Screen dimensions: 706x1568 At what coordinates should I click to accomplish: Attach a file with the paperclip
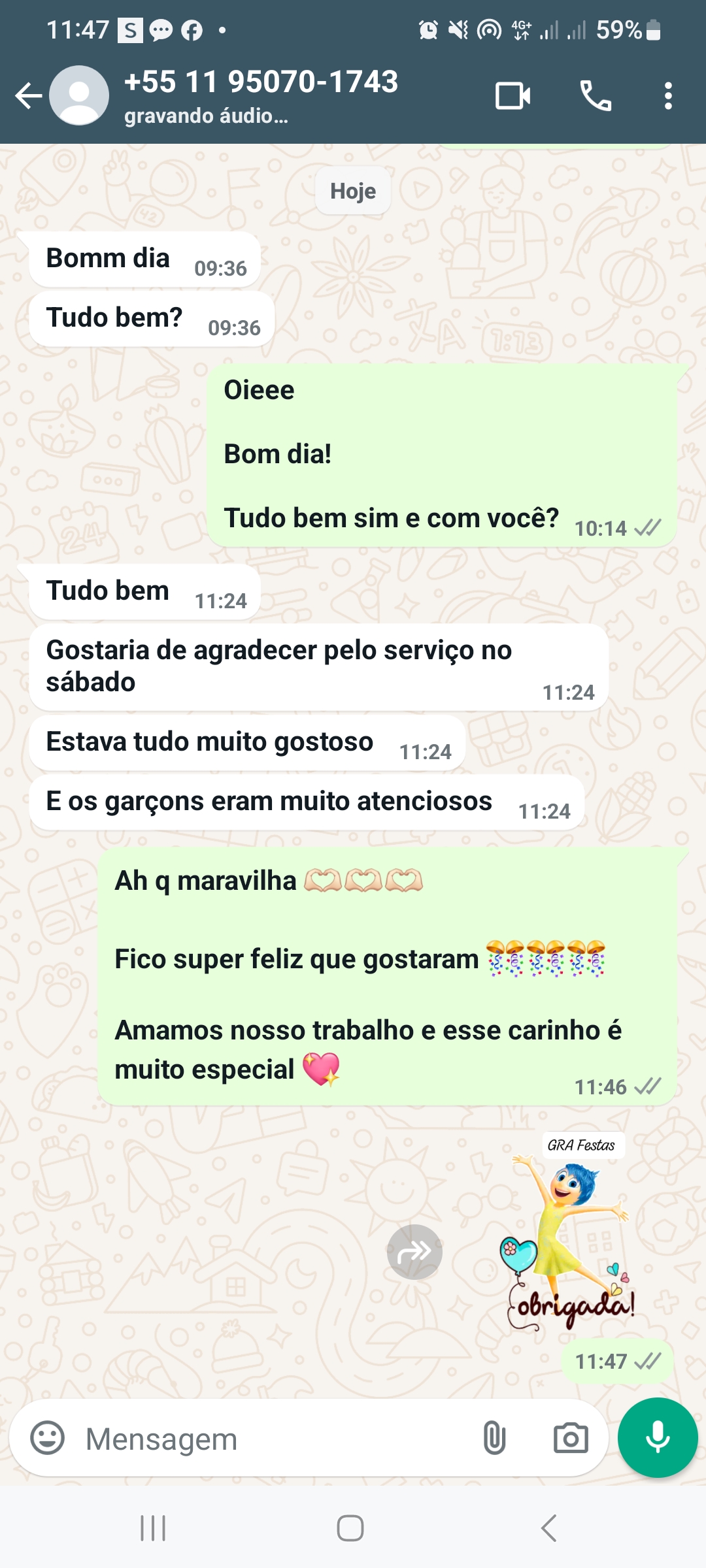click(494, 1438)
